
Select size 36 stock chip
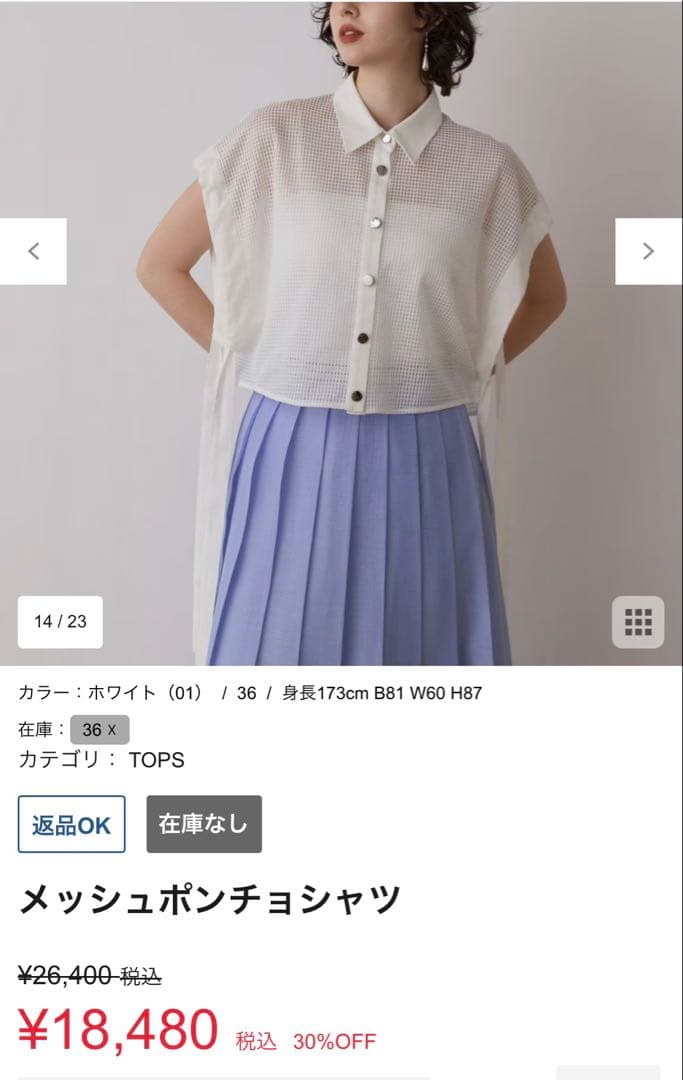click(x=99, y=730)
